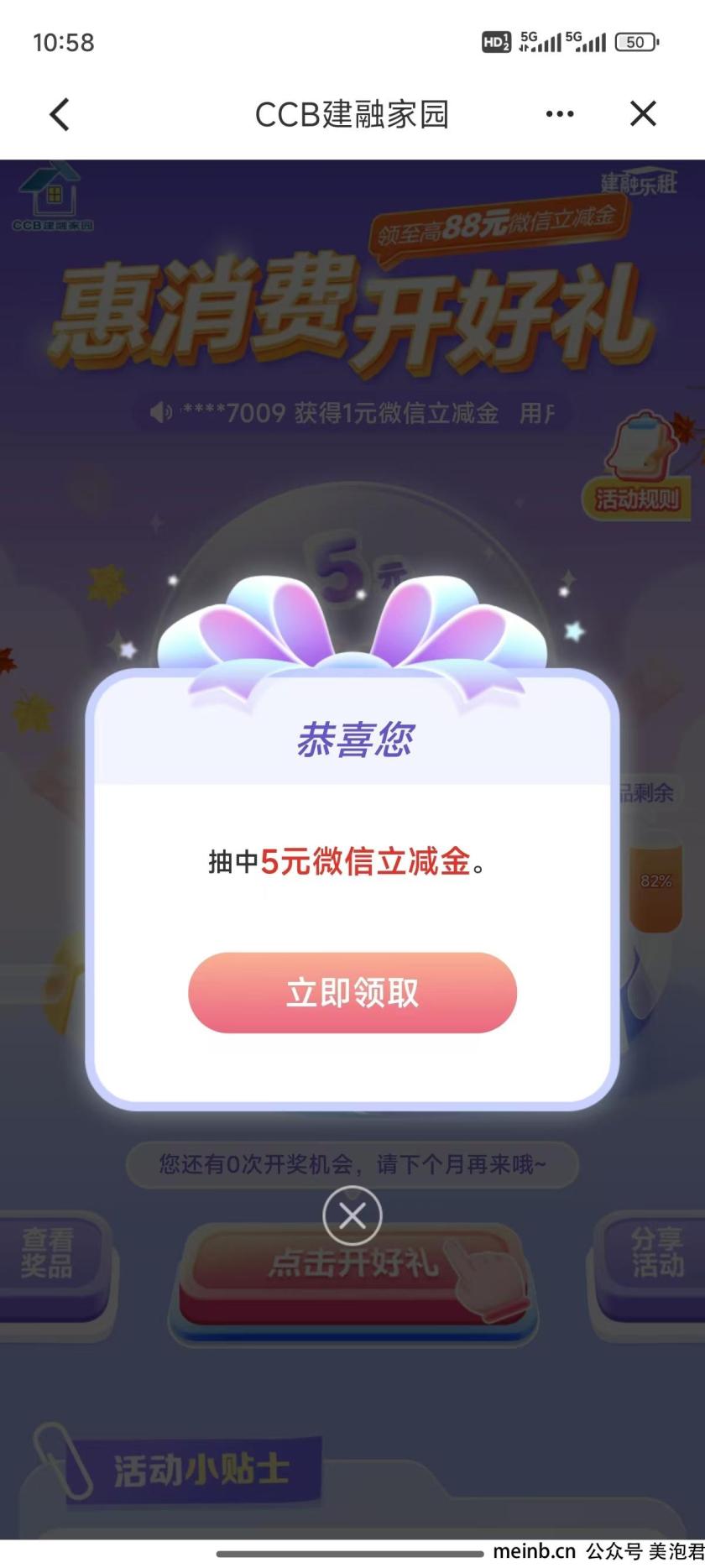Go back from CCB建融家园 page
This screenshot has width=705, height=1568.
coord(59,114)
